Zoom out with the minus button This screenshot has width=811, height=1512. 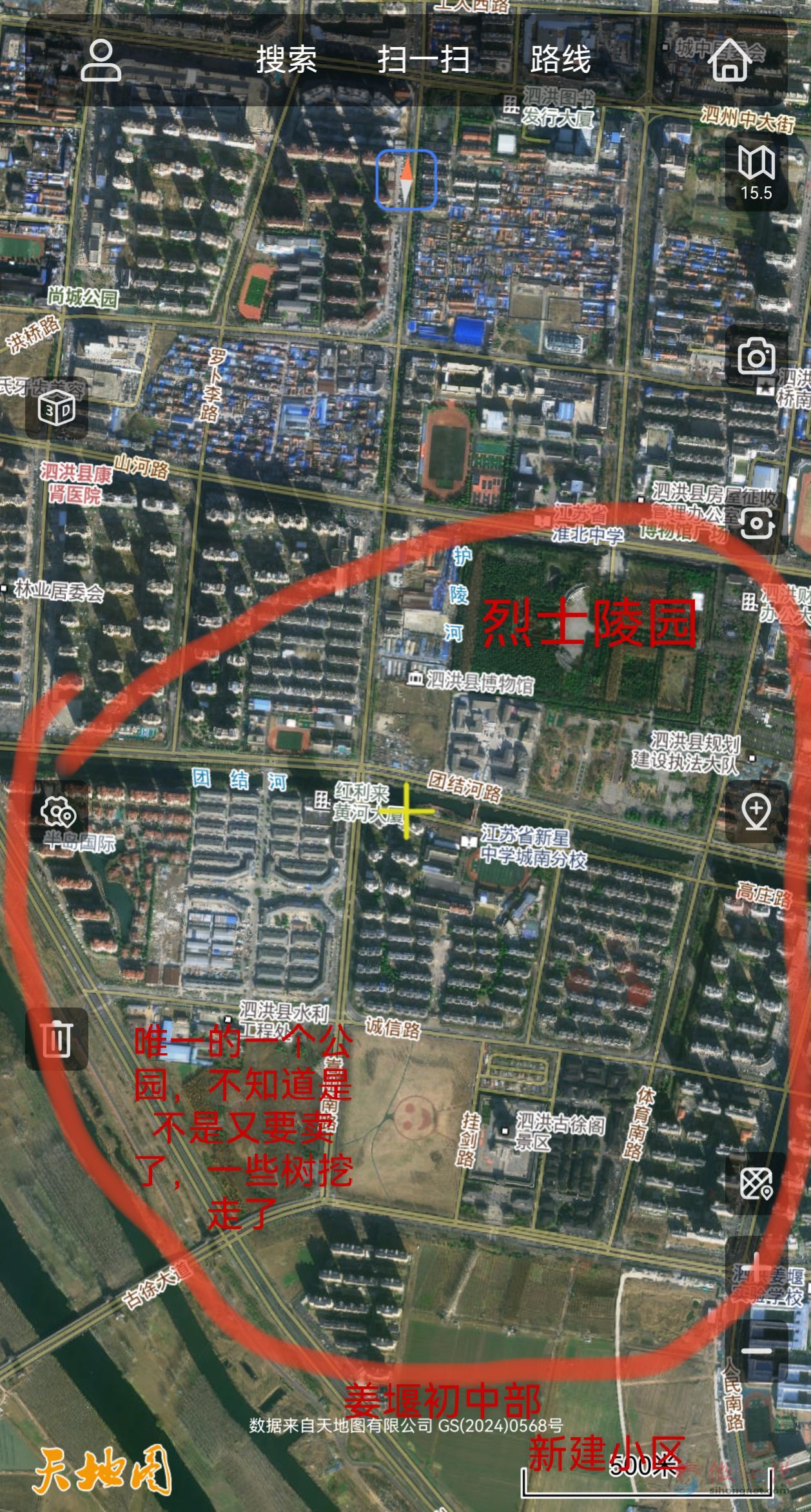tap(757, 1351)
